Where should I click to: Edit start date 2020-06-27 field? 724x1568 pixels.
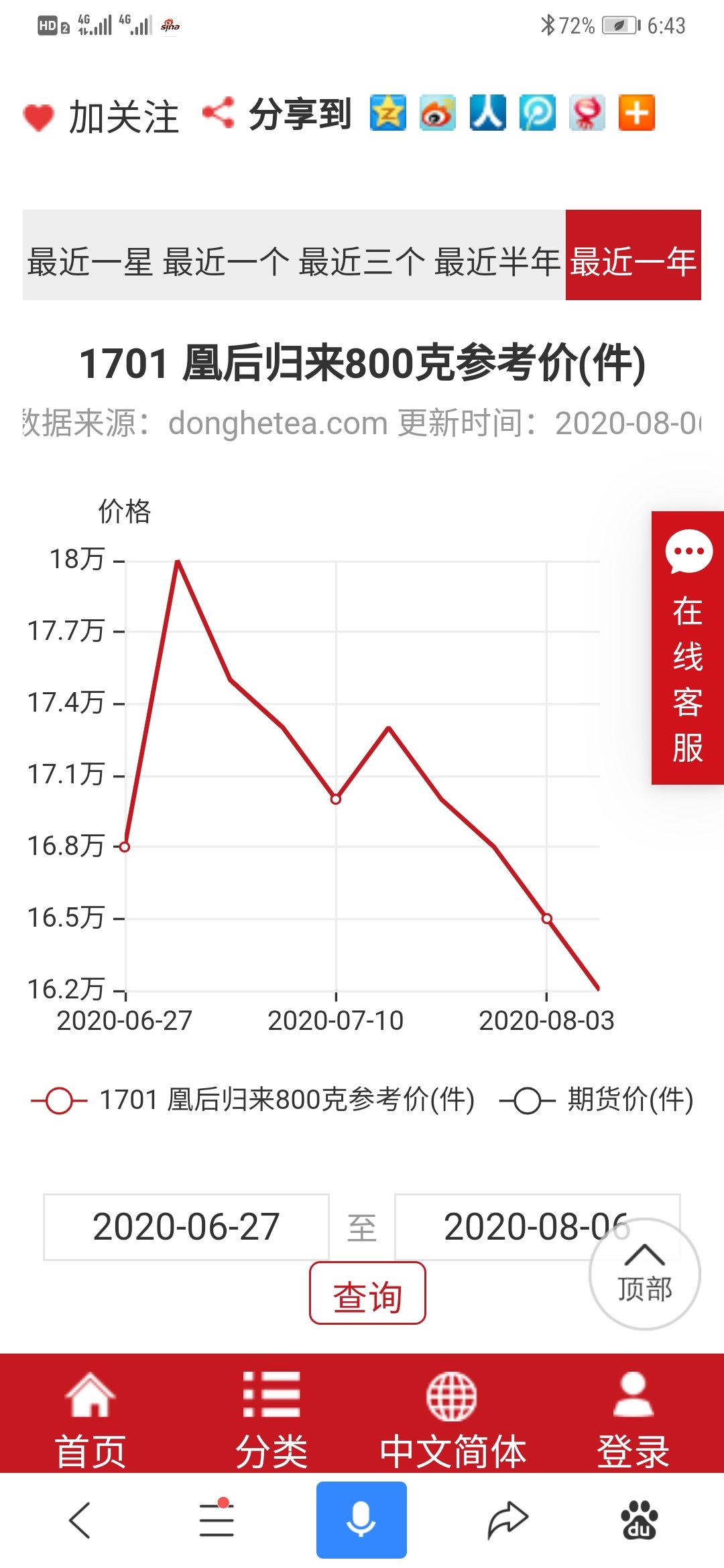(186, 1227)
